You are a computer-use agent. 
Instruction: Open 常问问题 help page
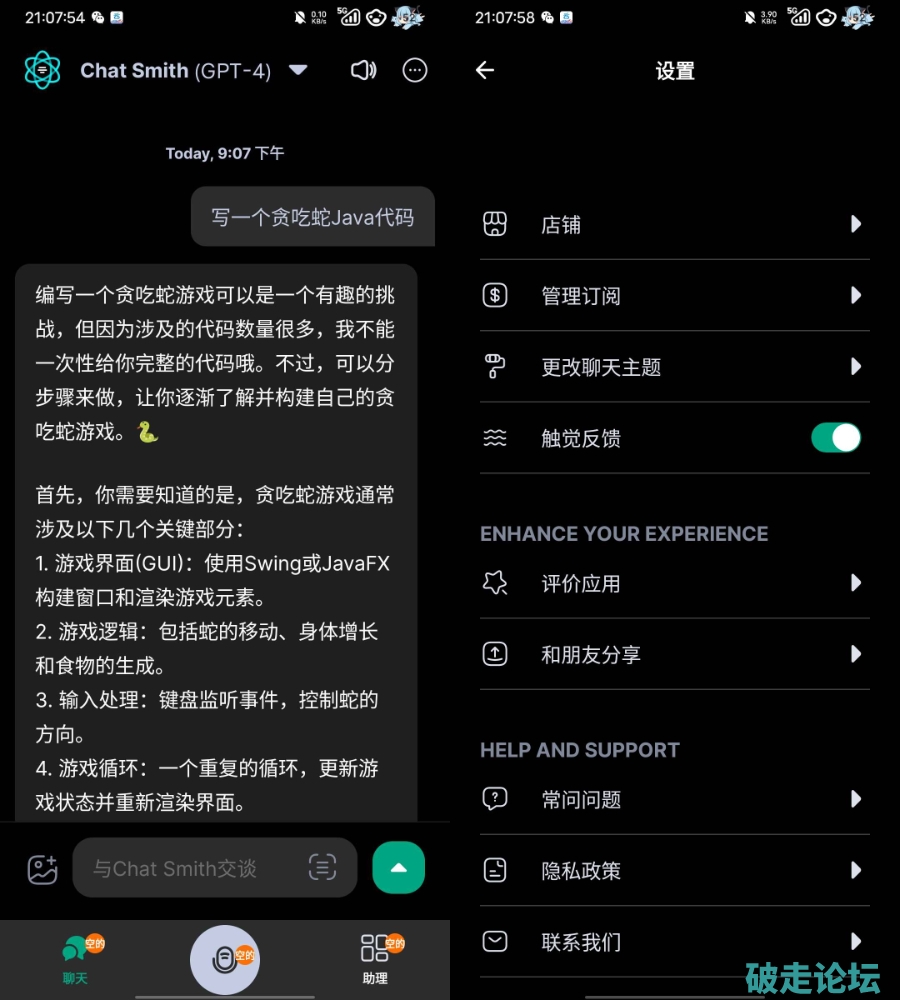(x=674, y=799)
